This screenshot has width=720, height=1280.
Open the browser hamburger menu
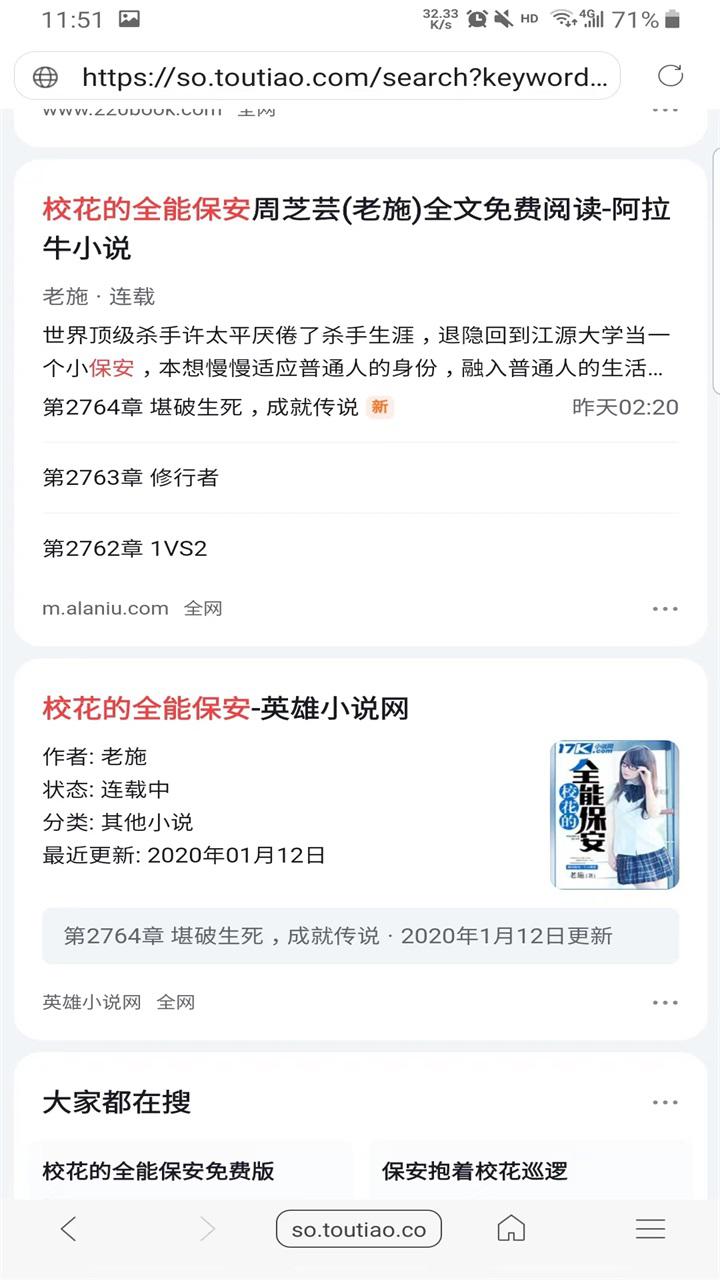click(x=651, y=1229)
